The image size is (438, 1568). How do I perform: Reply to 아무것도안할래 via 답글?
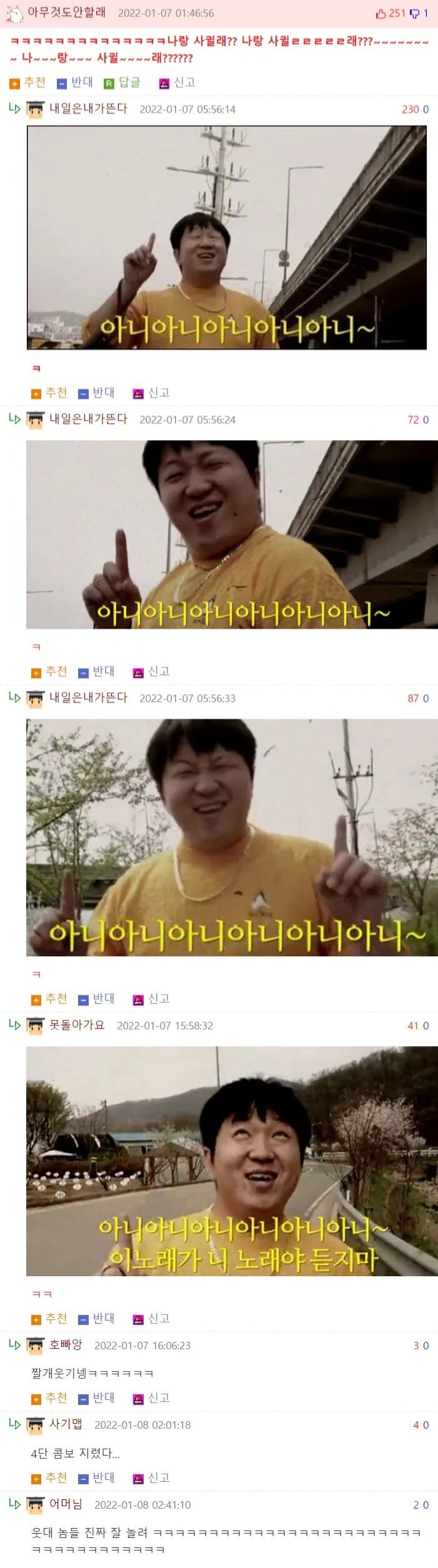tap(122, 82)
